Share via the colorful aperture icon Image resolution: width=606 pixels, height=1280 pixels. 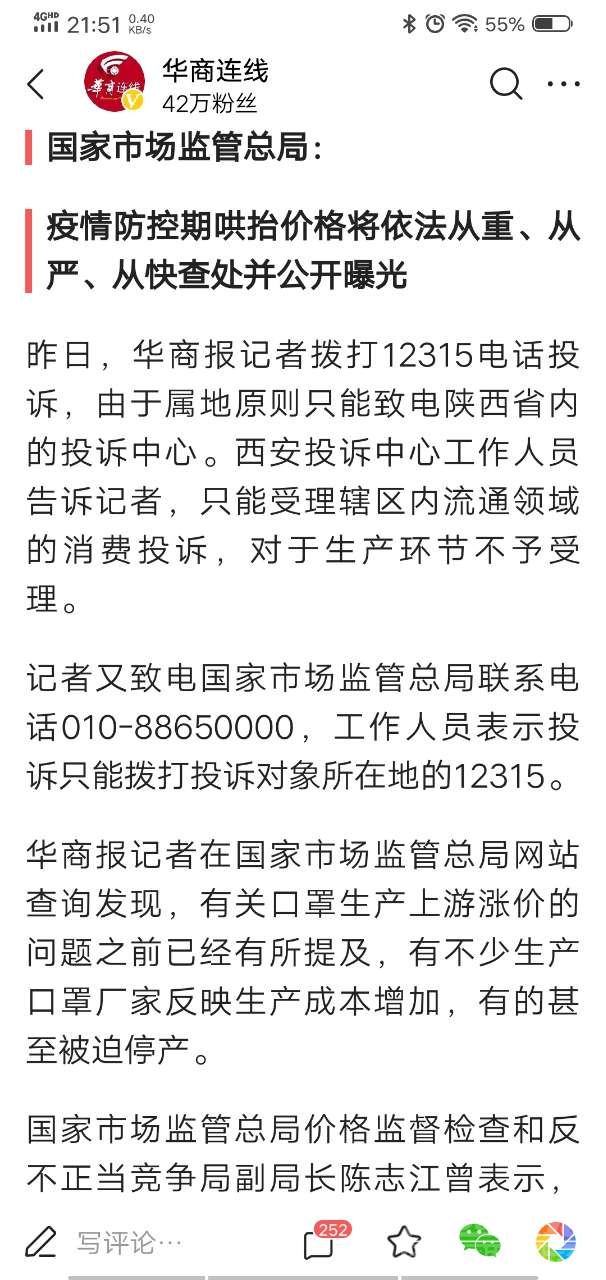coord(556,1242)
